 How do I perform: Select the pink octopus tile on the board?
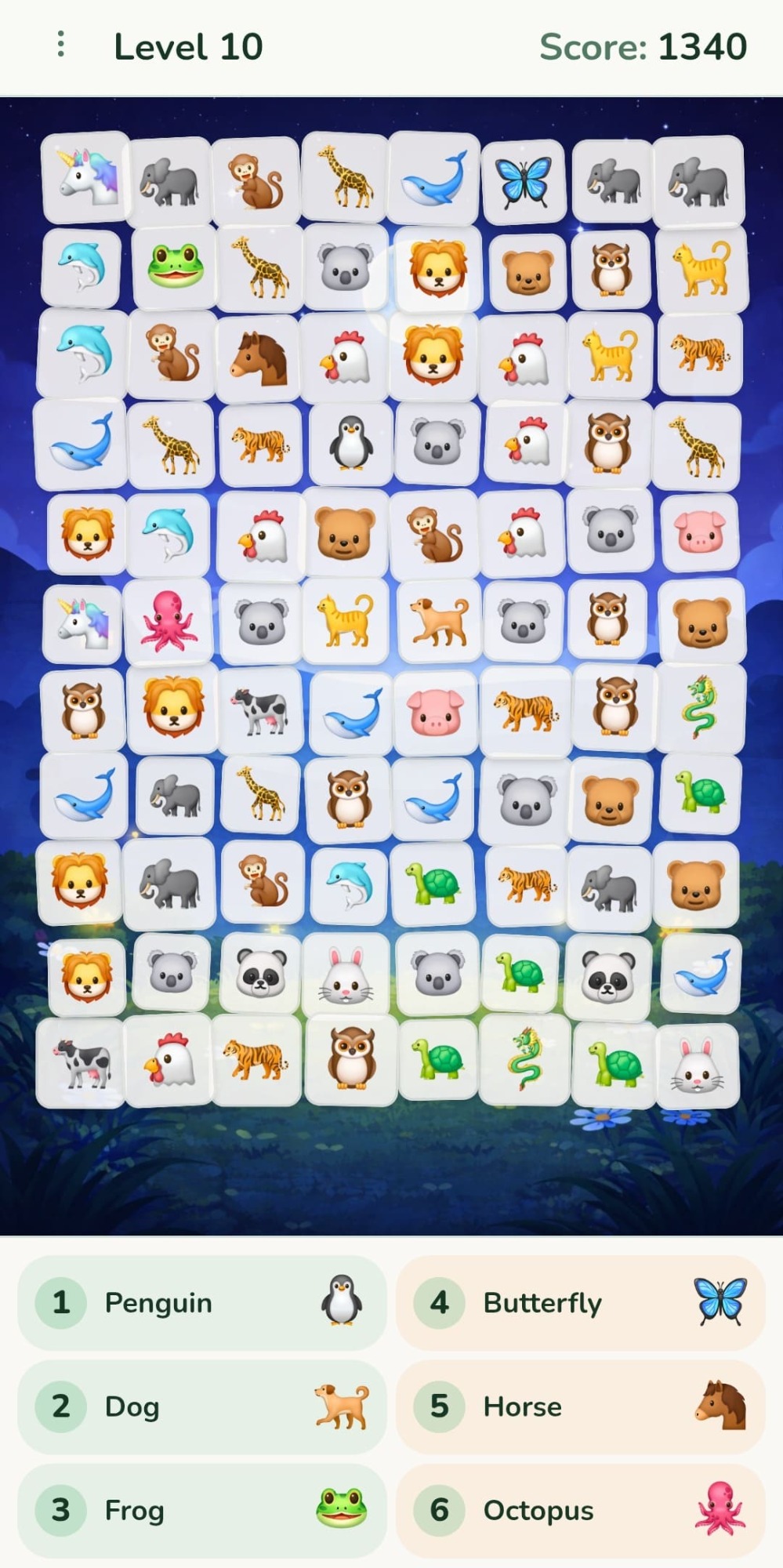pyautogui.click(x=168, y=621)
